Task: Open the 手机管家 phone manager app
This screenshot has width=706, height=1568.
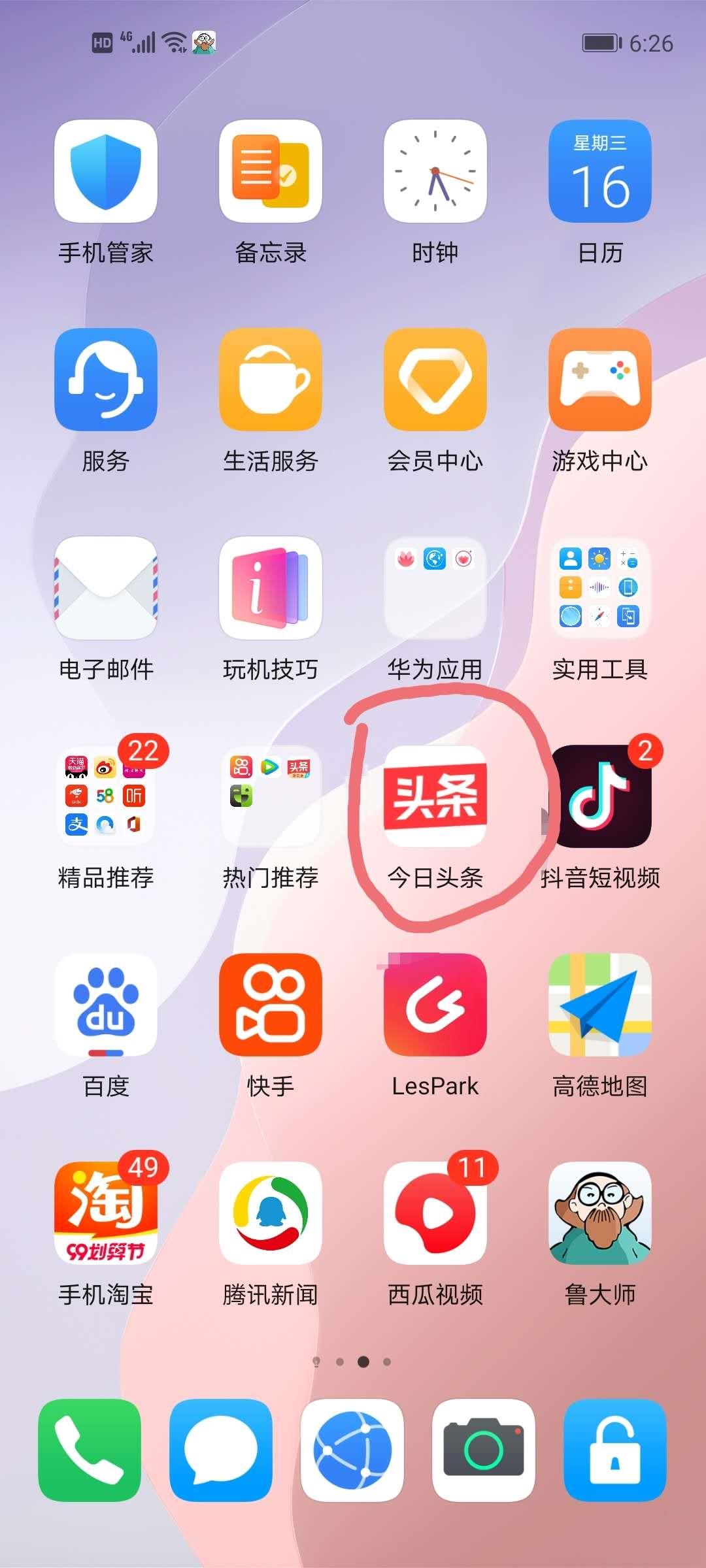Action: tap(106, 171)
